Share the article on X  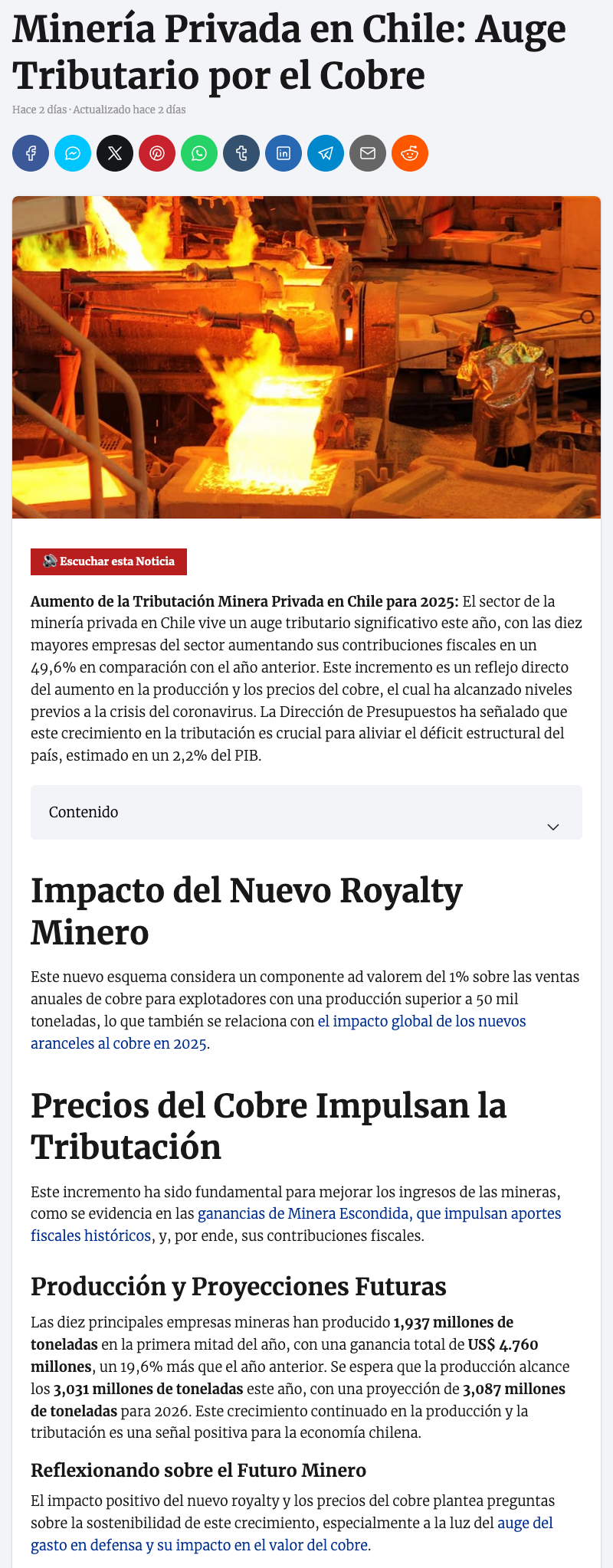115,154
